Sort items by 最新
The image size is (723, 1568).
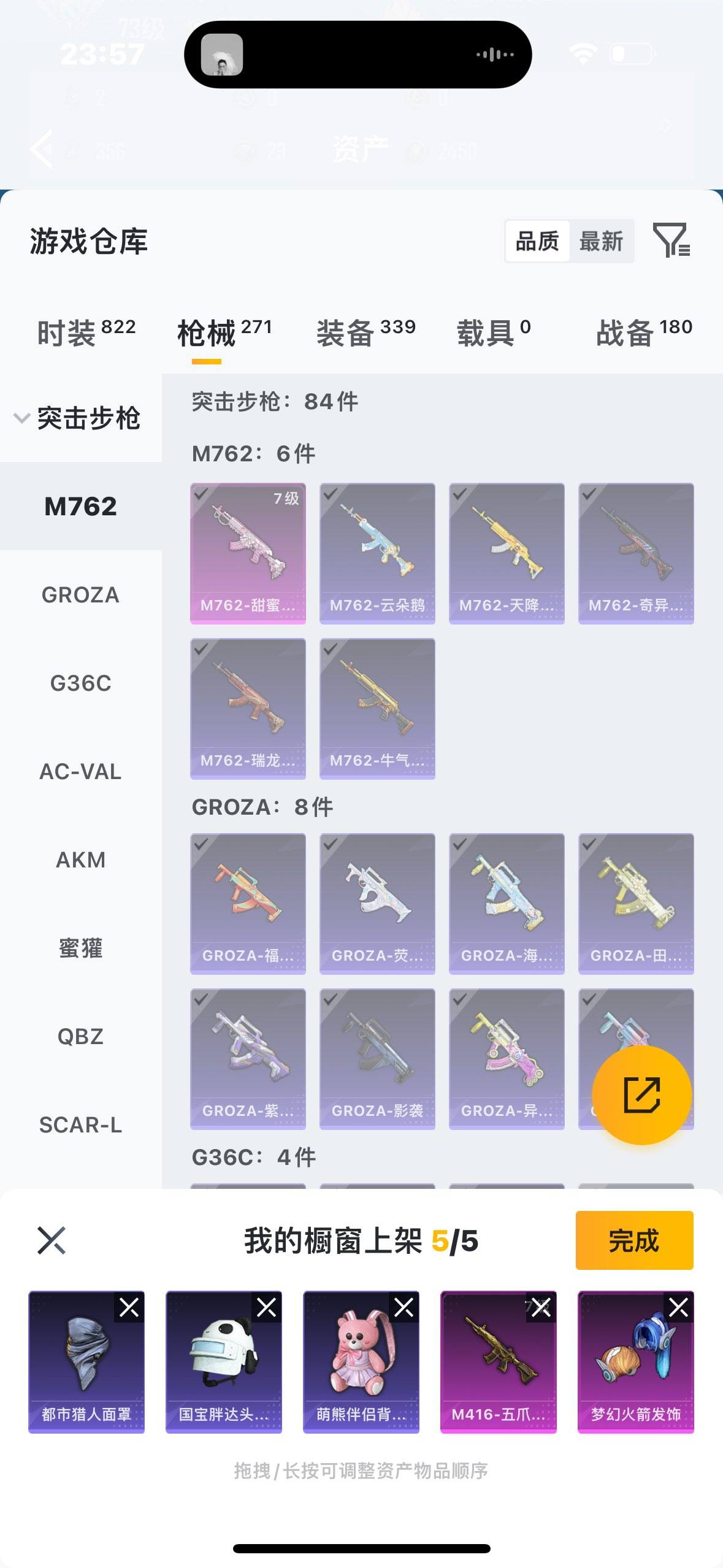click(x=601, y=241)
